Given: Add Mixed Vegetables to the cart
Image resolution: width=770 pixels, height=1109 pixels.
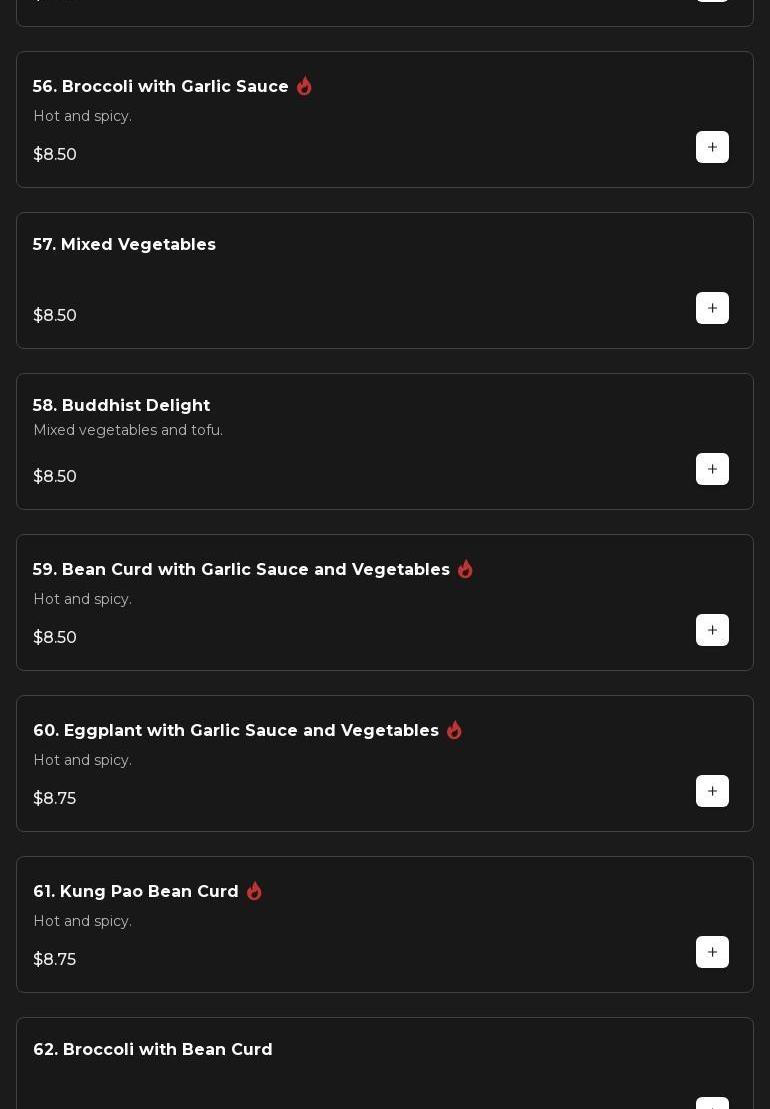Looking at the screenshot, I should pyautogui.click(x=712, y=308).
